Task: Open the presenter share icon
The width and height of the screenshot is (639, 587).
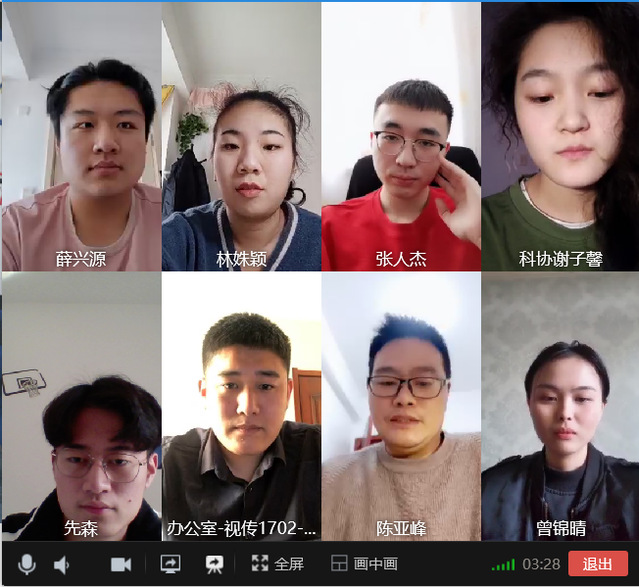Action: coord(214,564)
